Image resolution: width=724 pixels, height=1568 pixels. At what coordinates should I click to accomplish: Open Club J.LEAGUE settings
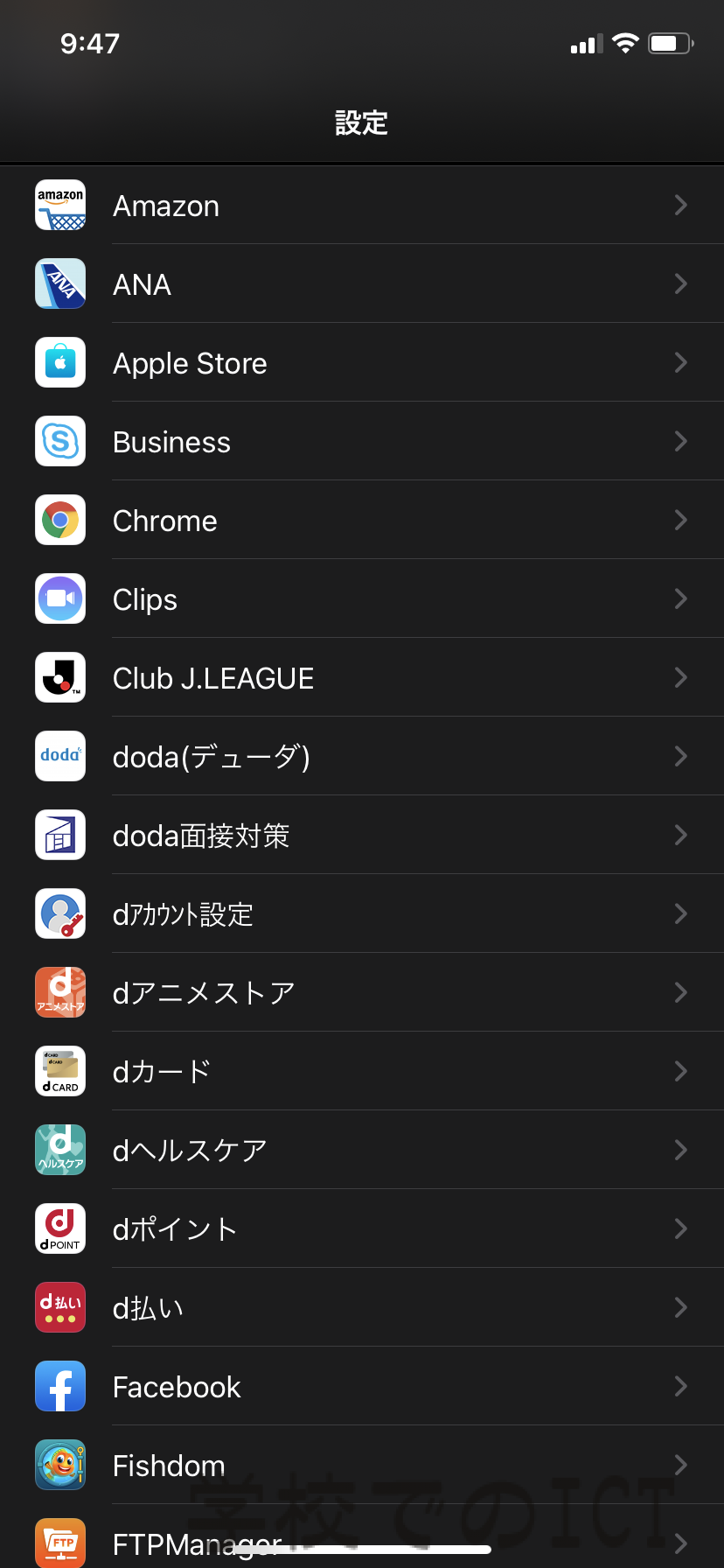coord(362,677)
